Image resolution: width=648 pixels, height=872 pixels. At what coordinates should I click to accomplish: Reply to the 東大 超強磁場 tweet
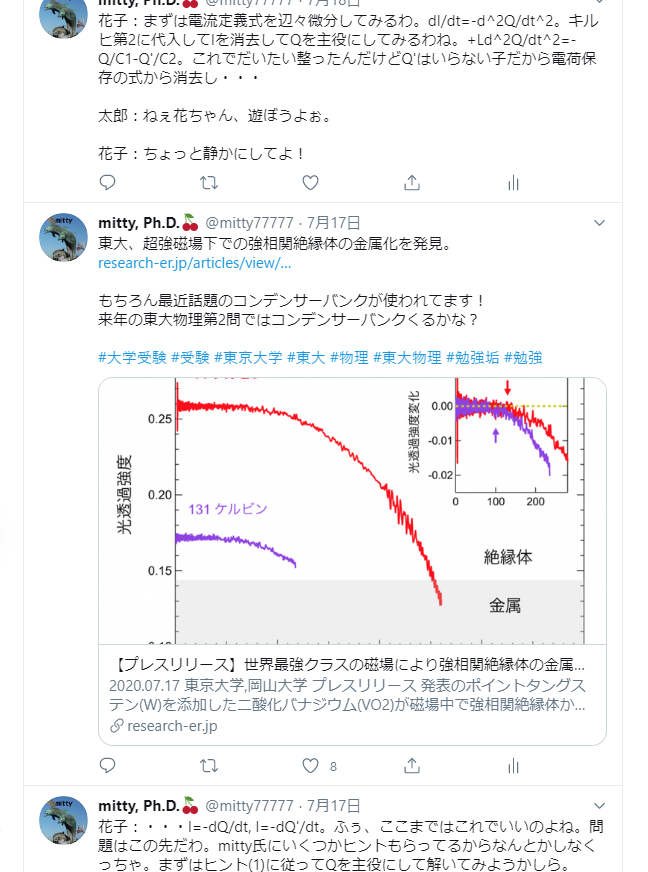107,766
